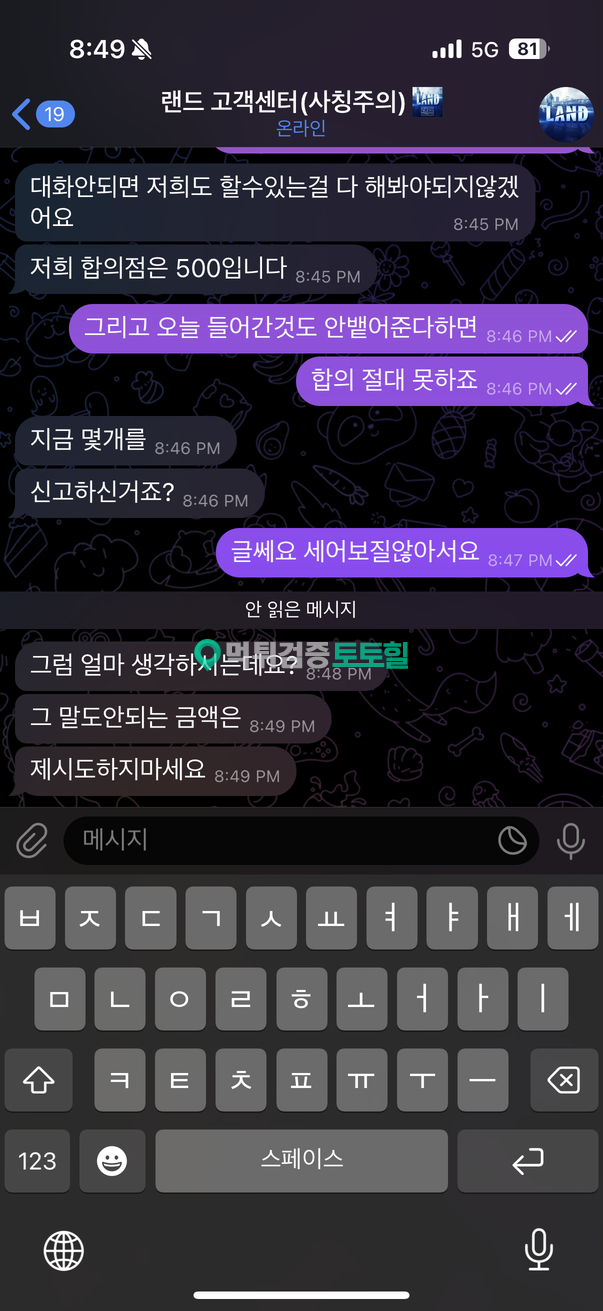Tap the attach file paperclip icon
The image size is (603, 1311).
[x=32, y=842]
